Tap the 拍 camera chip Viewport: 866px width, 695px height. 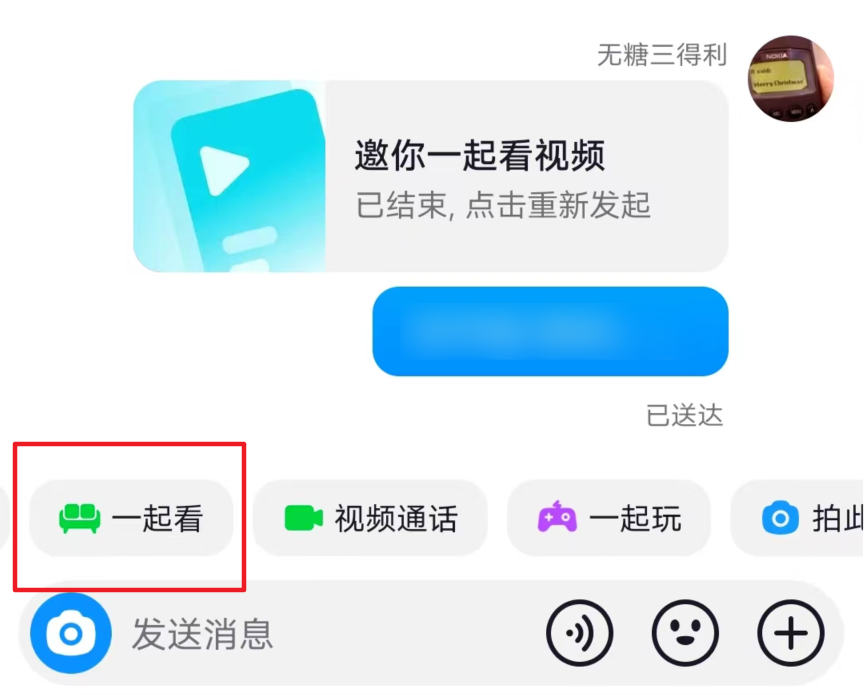[x=805, y=518]
